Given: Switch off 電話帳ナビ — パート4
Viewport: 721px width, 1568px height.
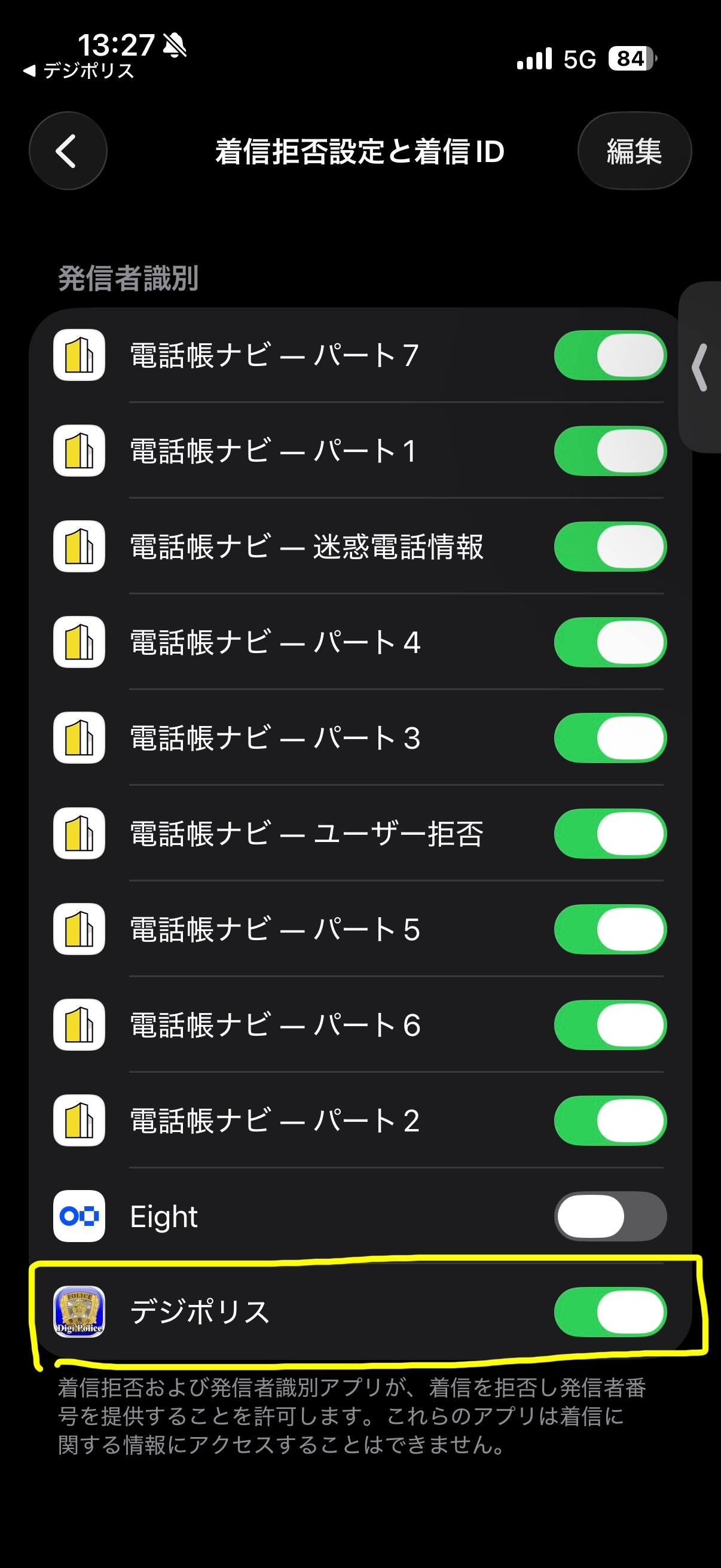Looking at the screenshot, I should (x=610, y=642).
